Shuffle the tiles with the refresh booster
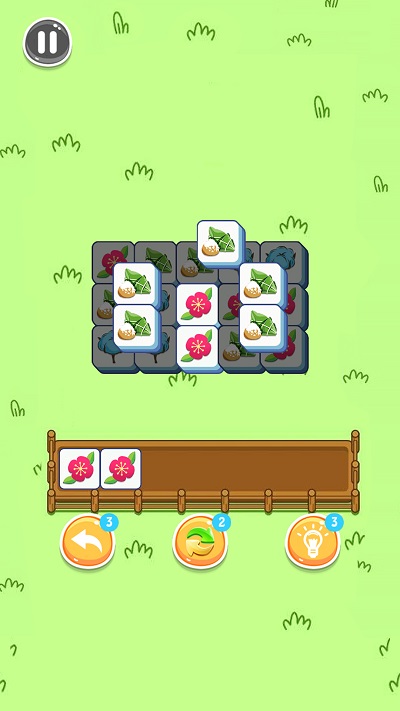 [200, 542]
